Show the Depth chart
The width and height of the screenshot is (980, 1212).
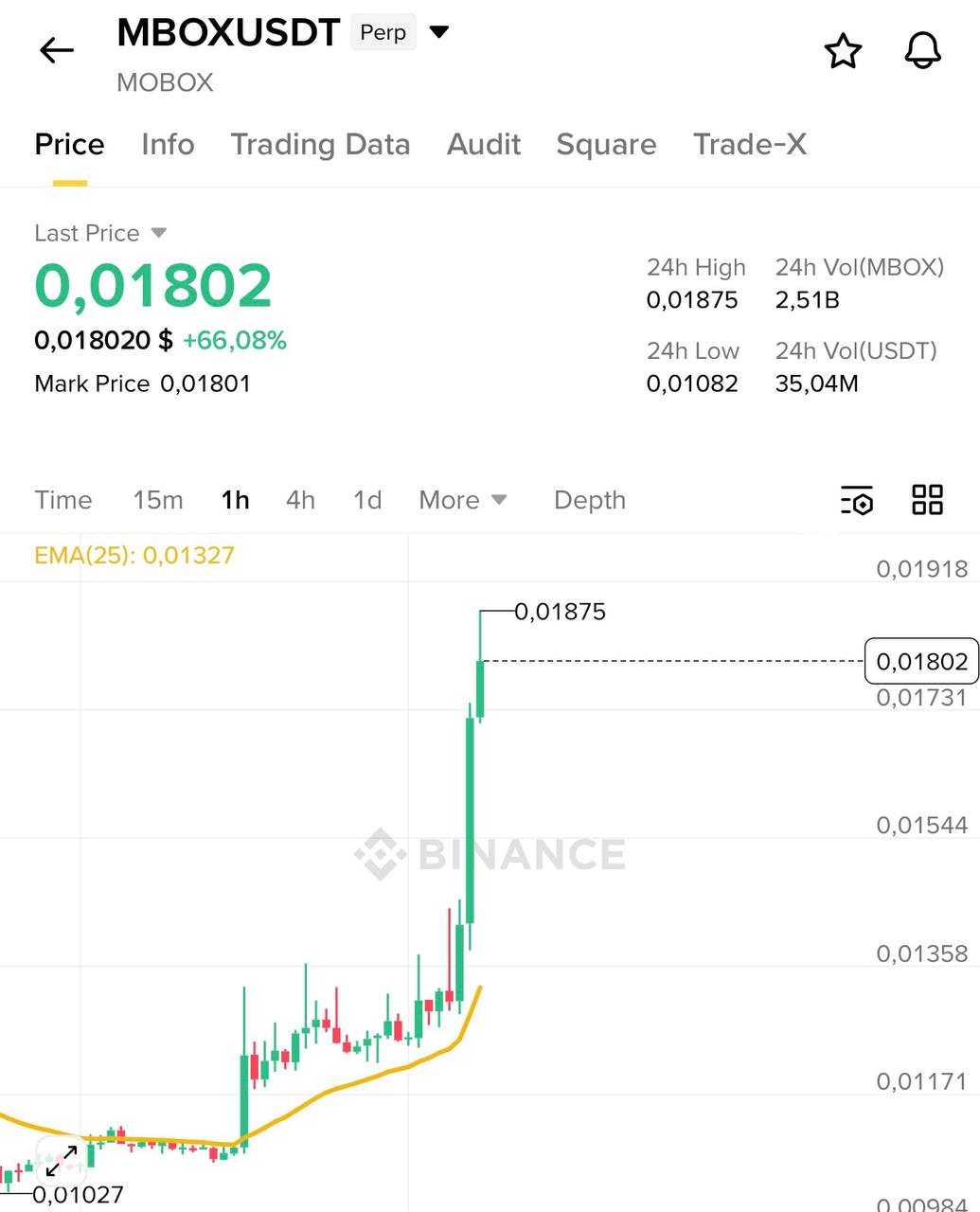pyautogui.click(x=590, y=500)
